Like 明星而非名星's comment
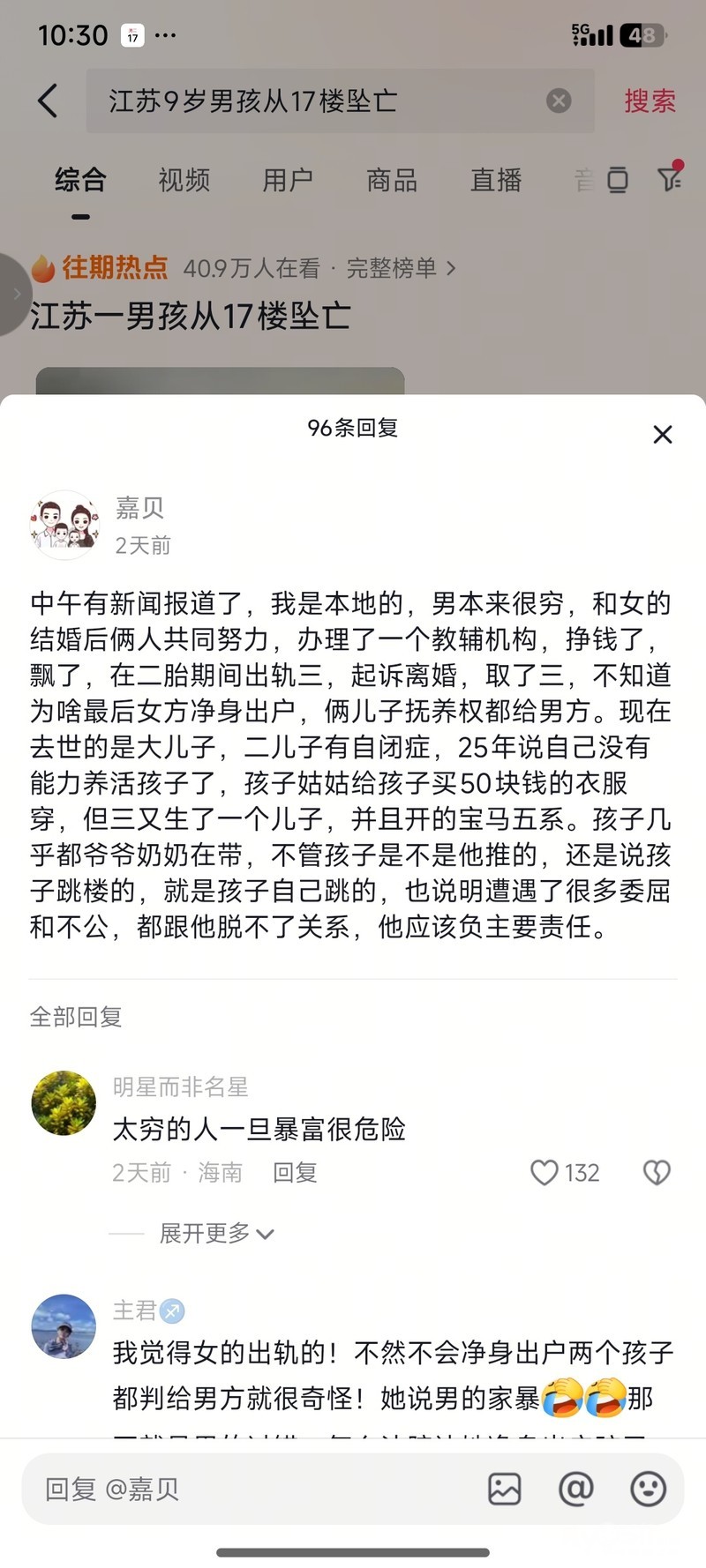Viewport: 706px width, 1568px height. (x=545, y=1173)
